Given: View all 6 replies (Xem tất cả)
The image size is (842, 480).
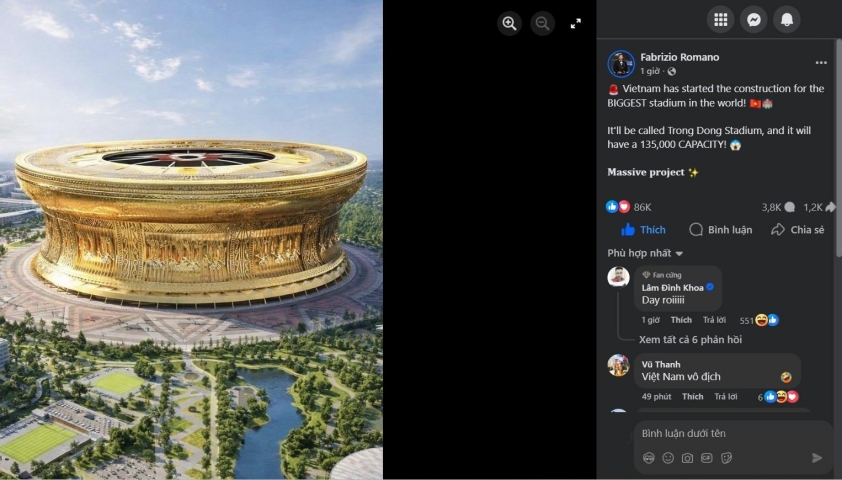Looking at the screenshot, I should point(690,340).
